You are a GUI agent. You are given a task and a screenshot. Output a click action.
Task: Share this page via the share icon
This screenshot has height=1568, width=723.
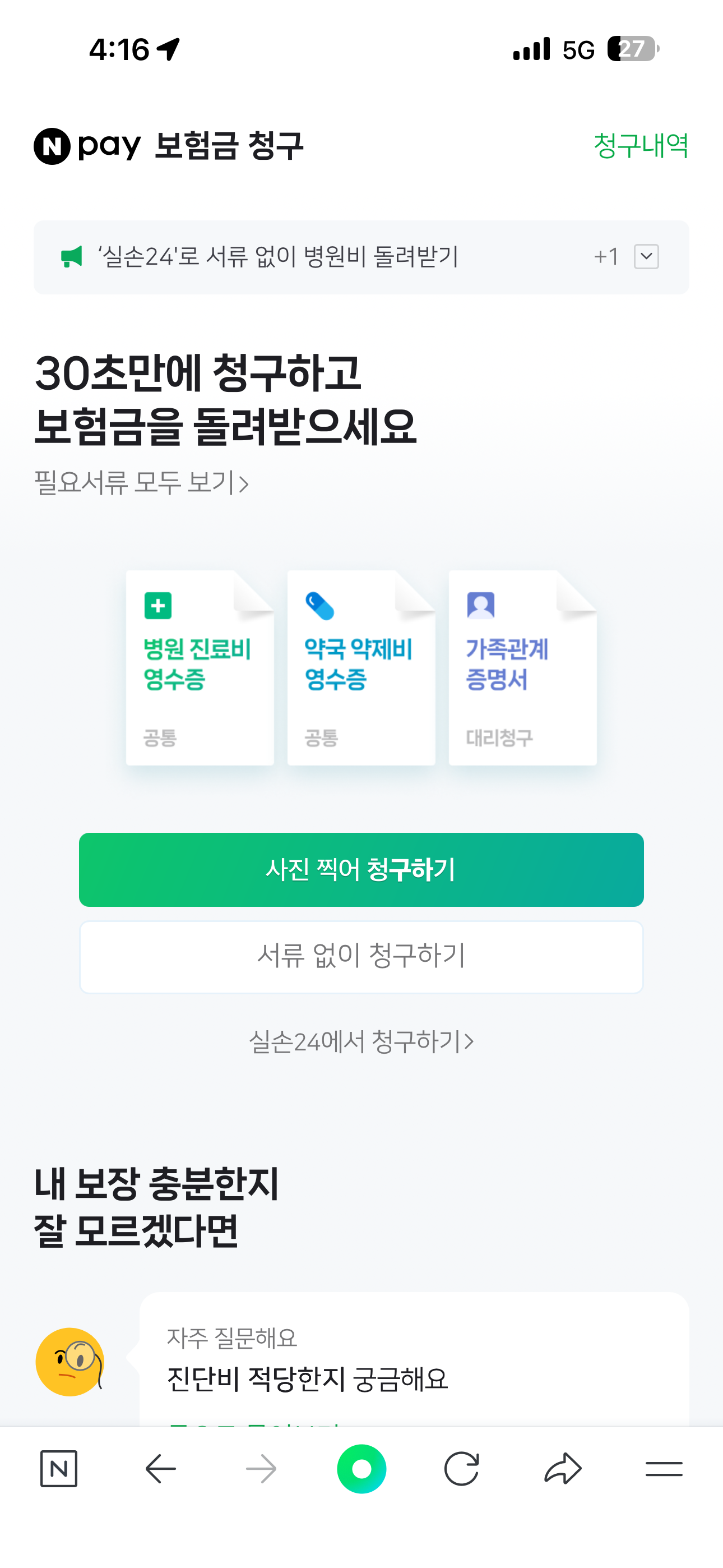click(x=563, y=1467)
